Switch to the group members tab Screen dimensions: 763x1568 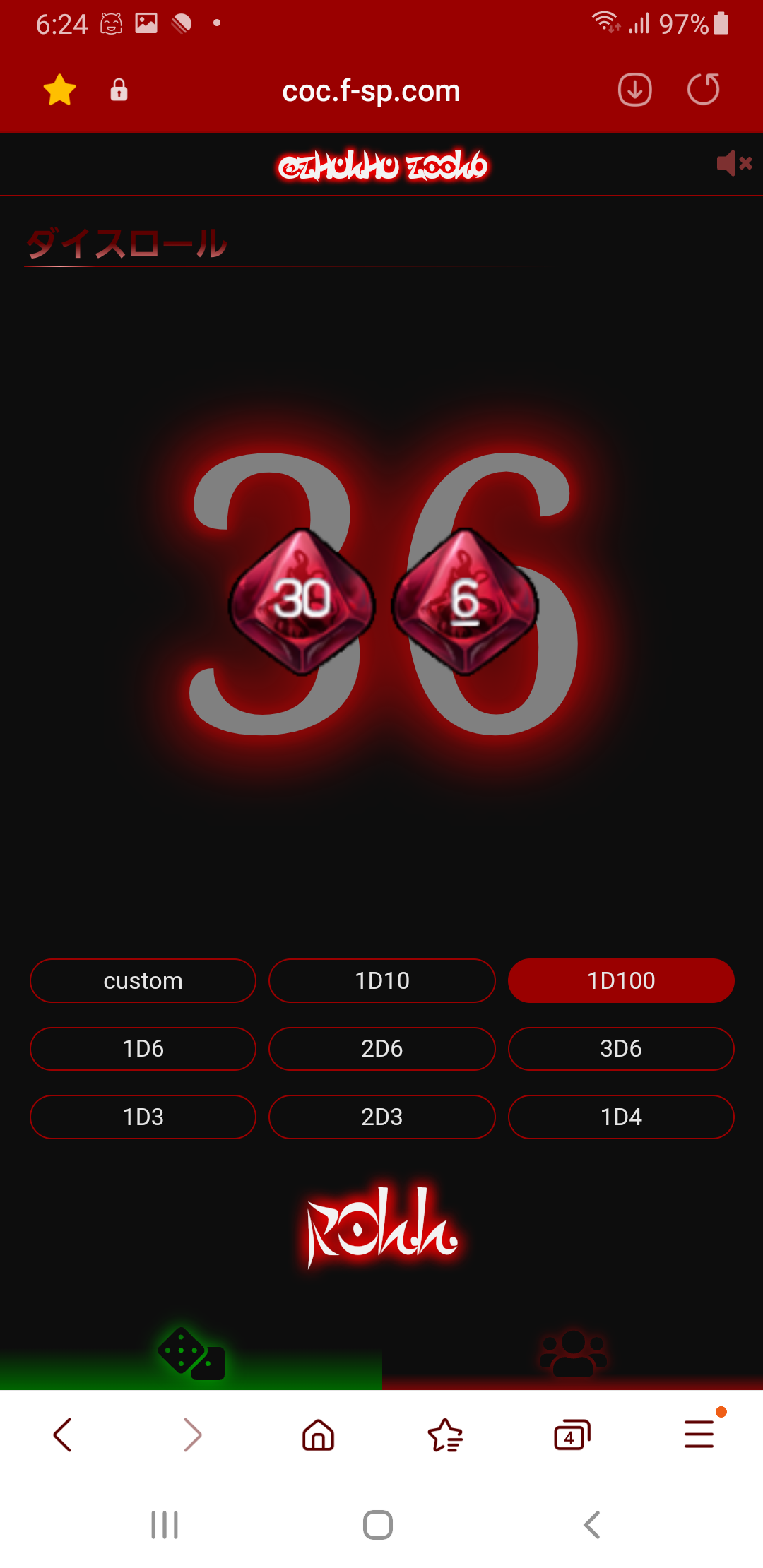pos(572,1353)
